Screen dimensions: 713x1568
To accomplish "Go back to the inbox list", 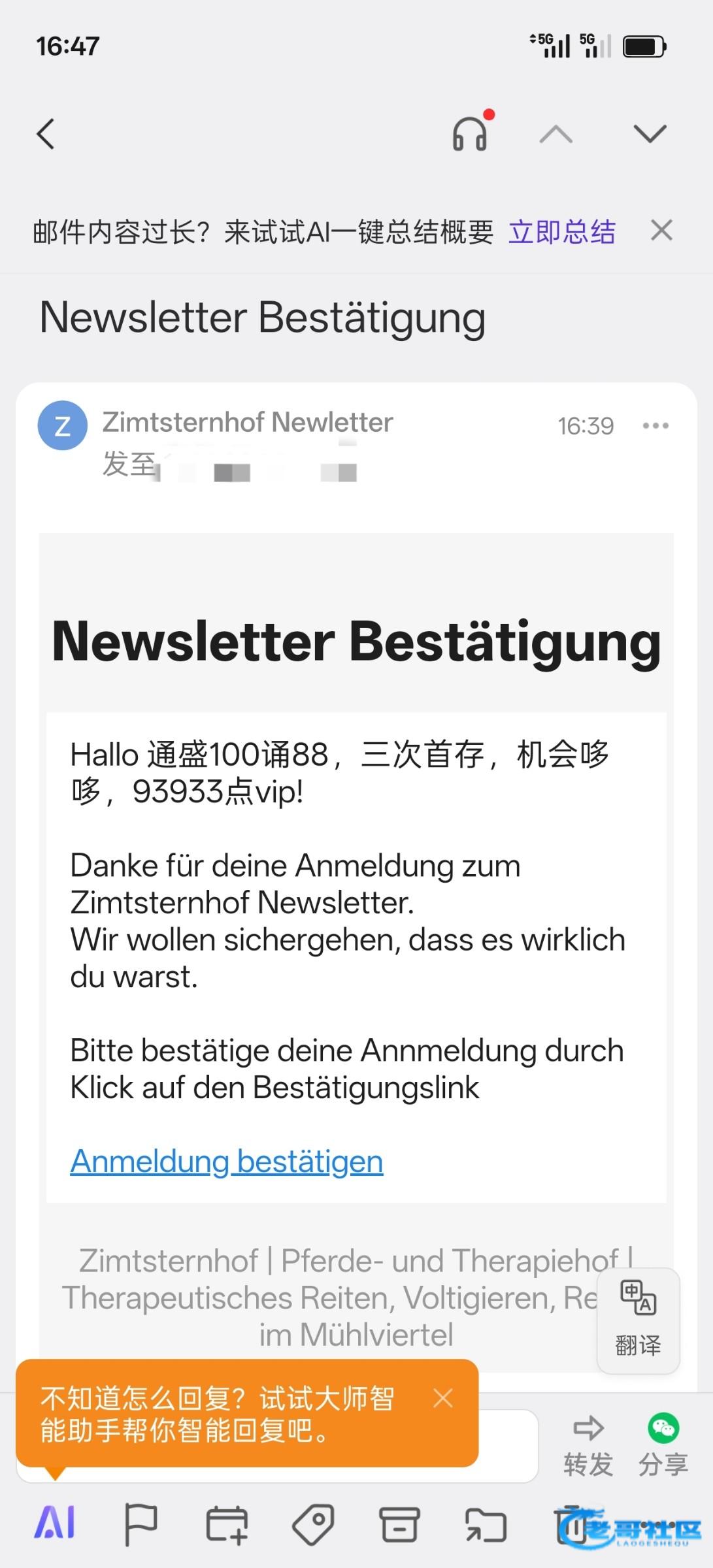I will click(x=46, y=135).
